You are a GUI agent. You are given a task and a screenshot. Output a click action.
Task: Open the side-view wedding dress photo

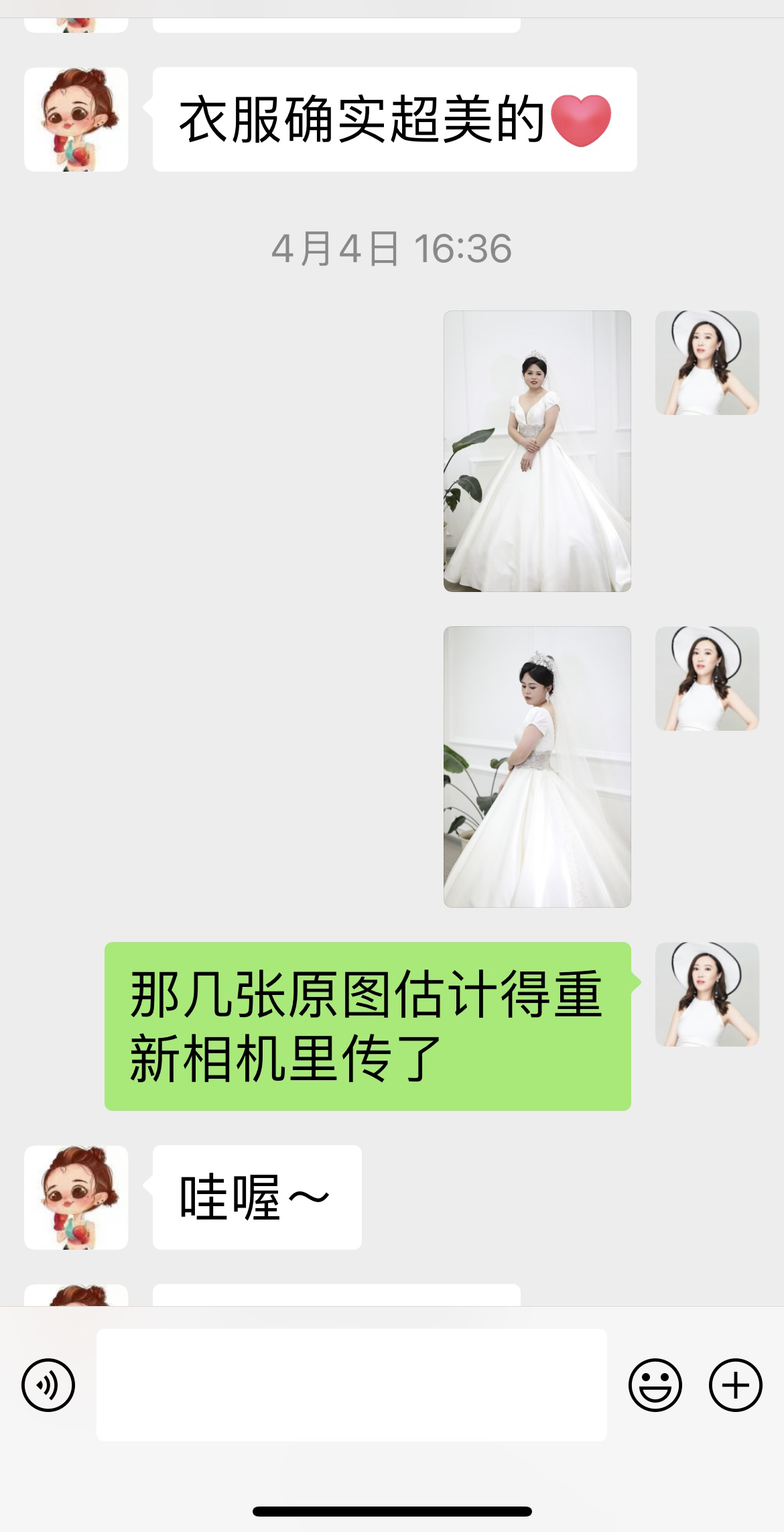coord(537,766)
